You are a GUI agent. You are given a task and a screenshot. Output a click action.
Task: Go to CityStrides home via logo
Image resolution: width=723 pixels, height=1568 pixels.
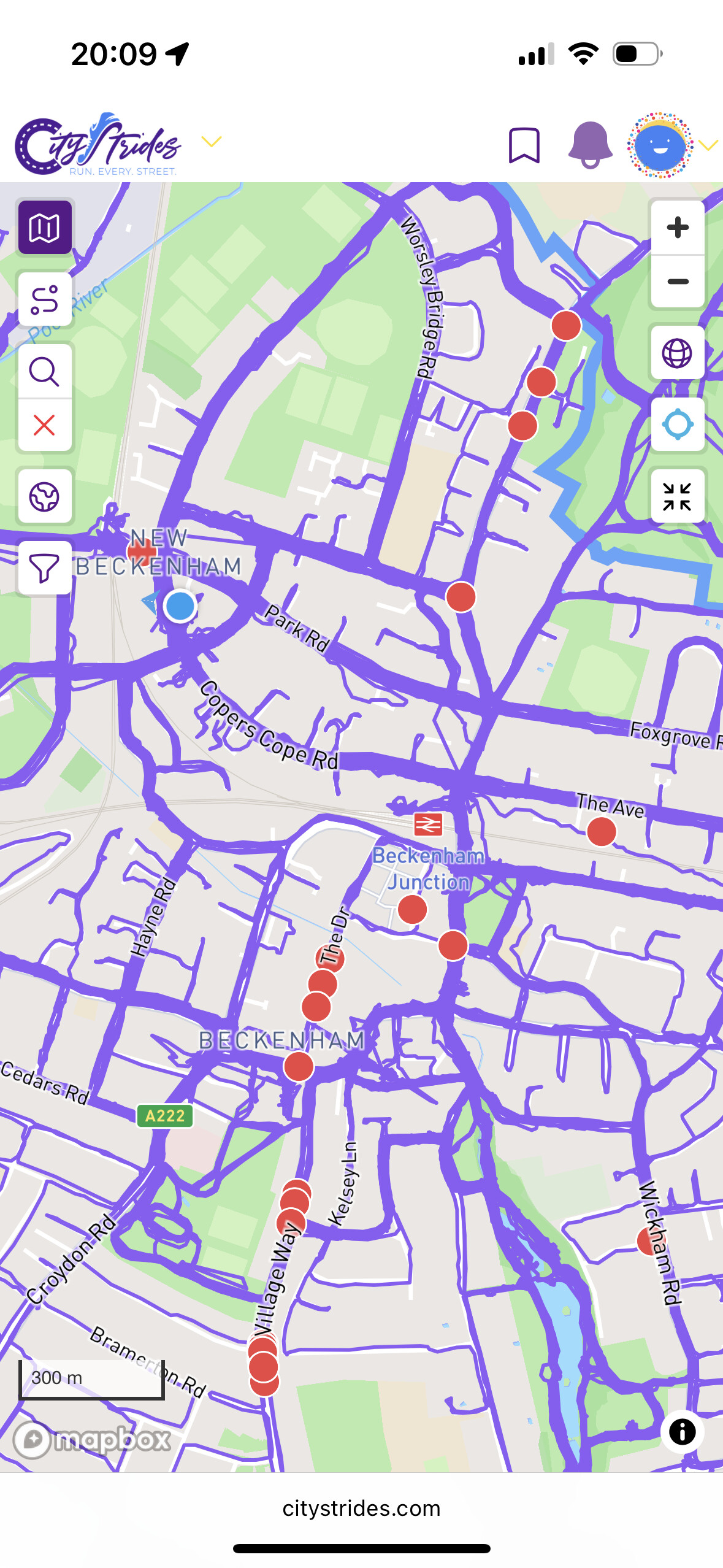point(98,145)
